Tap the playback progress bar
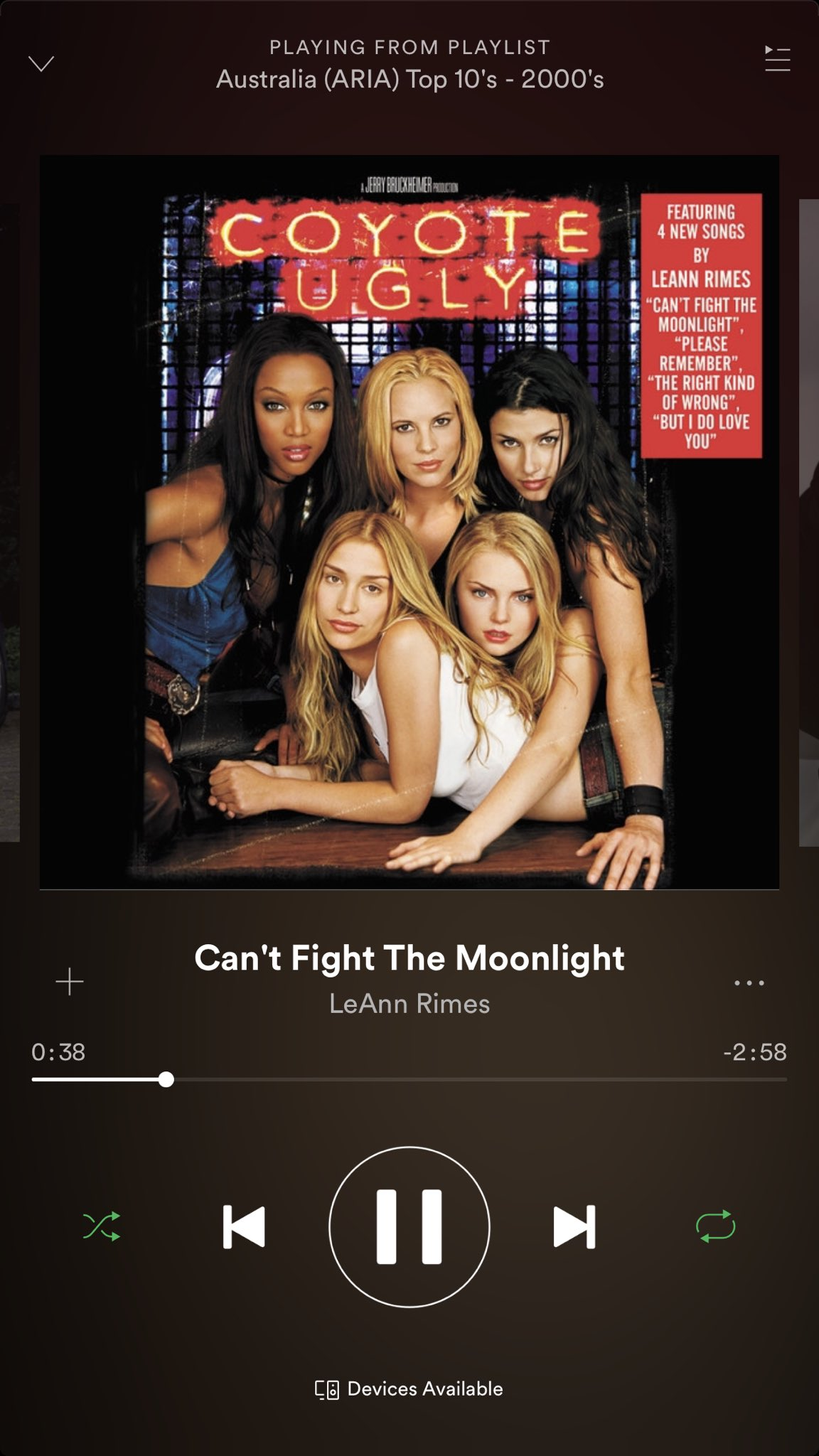 point(409,1079)
